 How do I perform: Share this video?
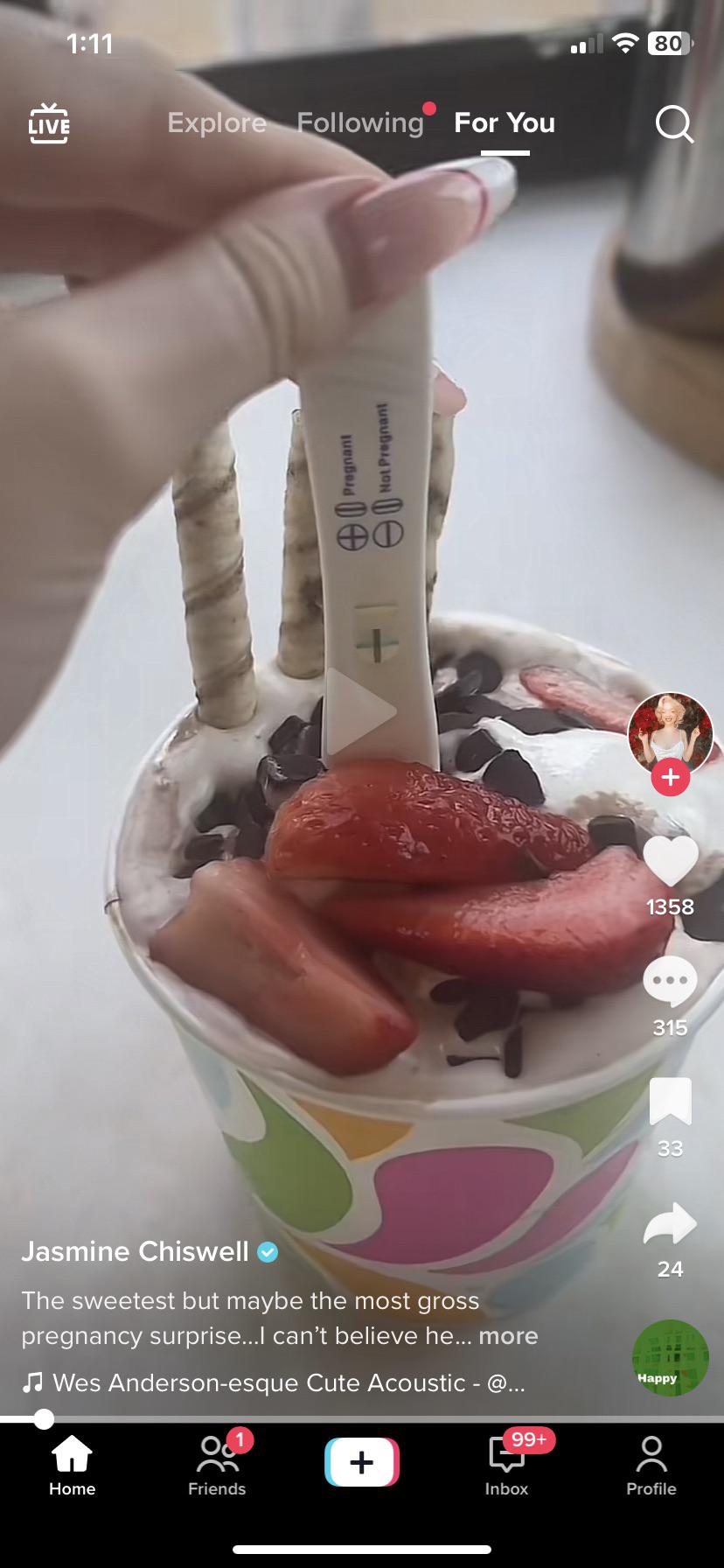coord(671,1223)
